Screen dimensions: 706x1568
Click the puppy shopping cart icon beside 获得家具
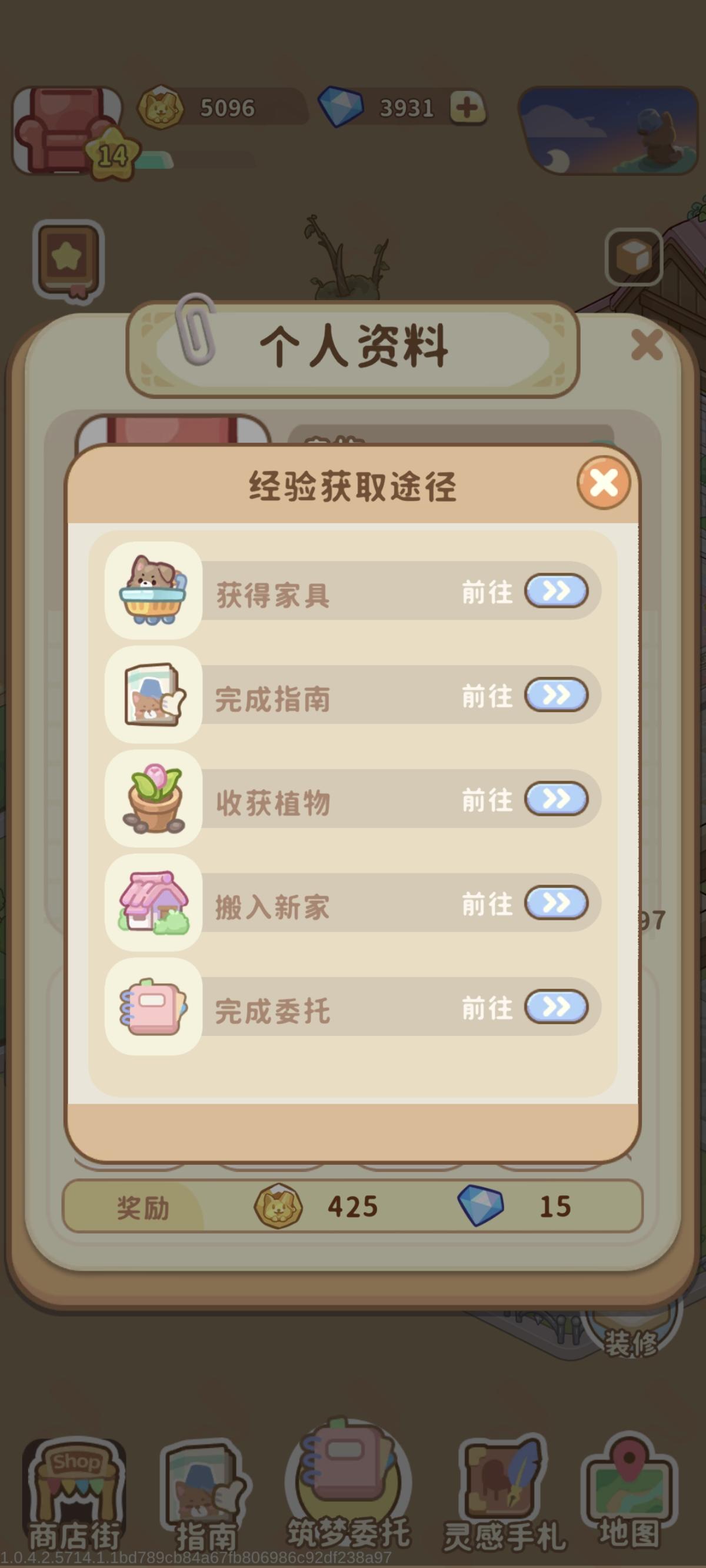[x=154, y=590]
